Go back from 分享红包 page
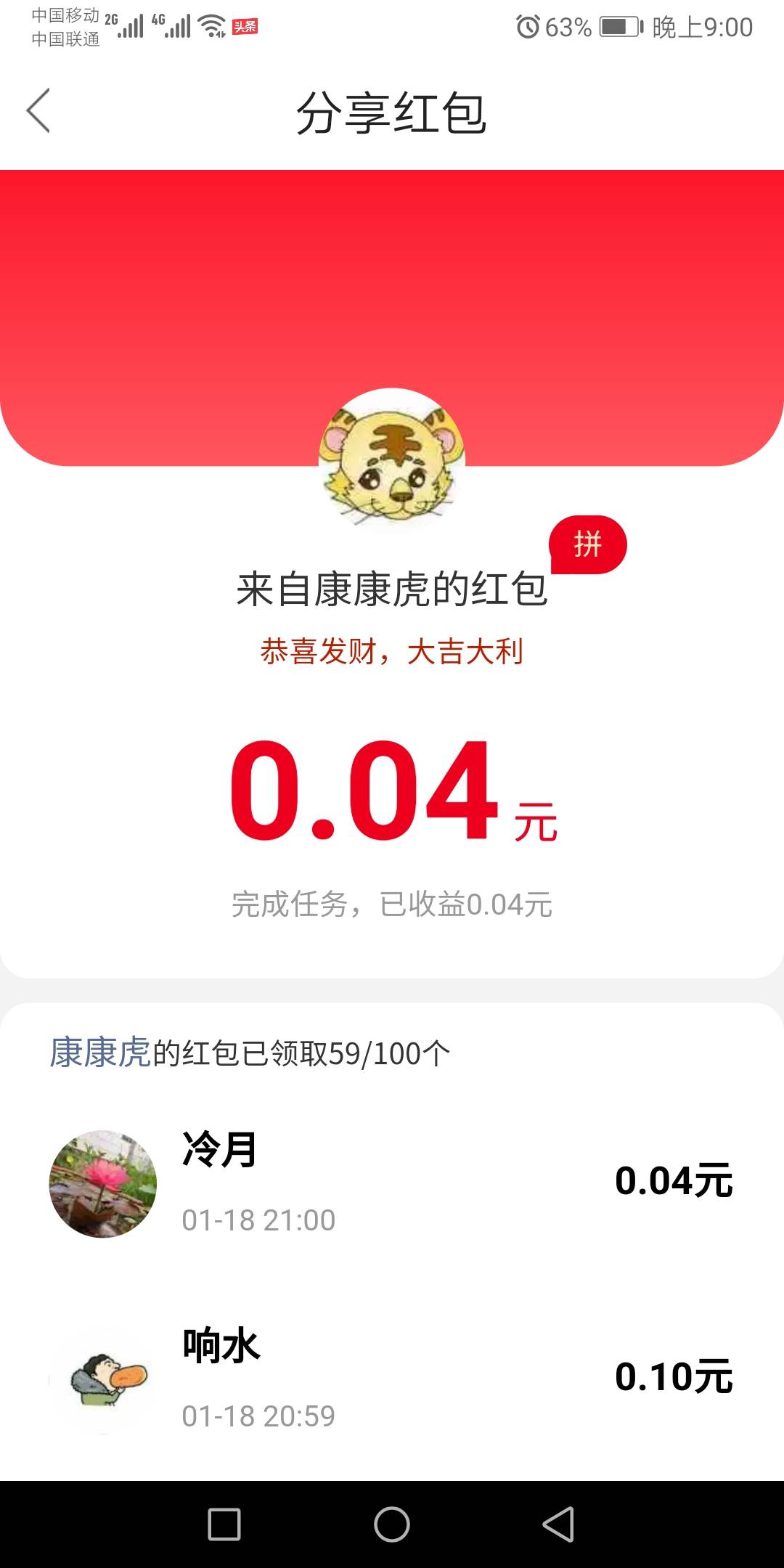Screen dimensions: 784x1568 tap(38, 110)
